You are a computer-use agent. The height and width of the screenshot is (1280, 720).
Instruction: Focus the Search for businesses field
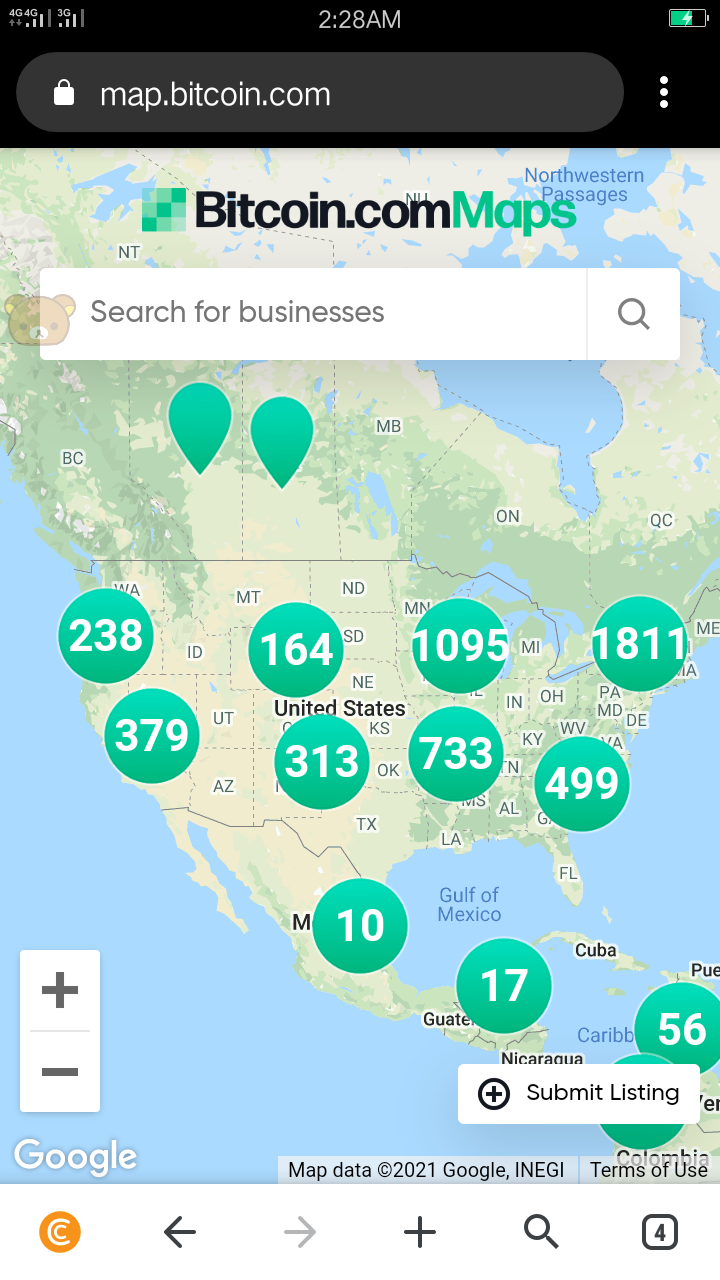point(313,313)
